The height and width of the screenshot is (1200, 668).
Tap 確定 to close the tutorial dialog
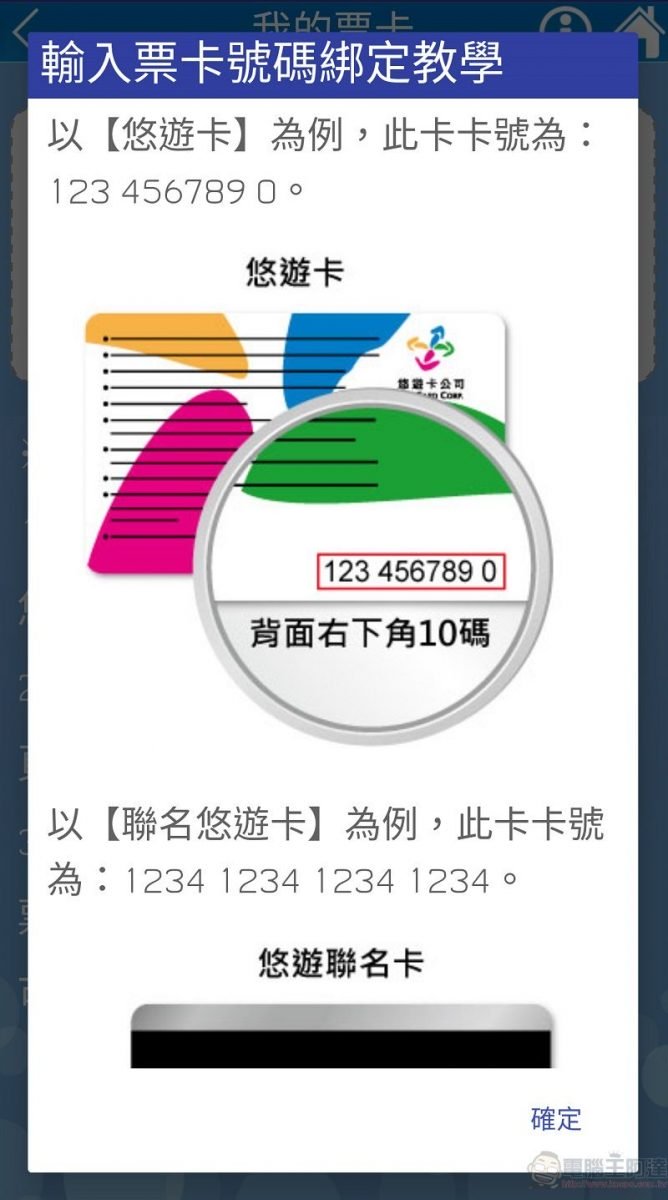pyautogui.click(x=556, y=1118)
